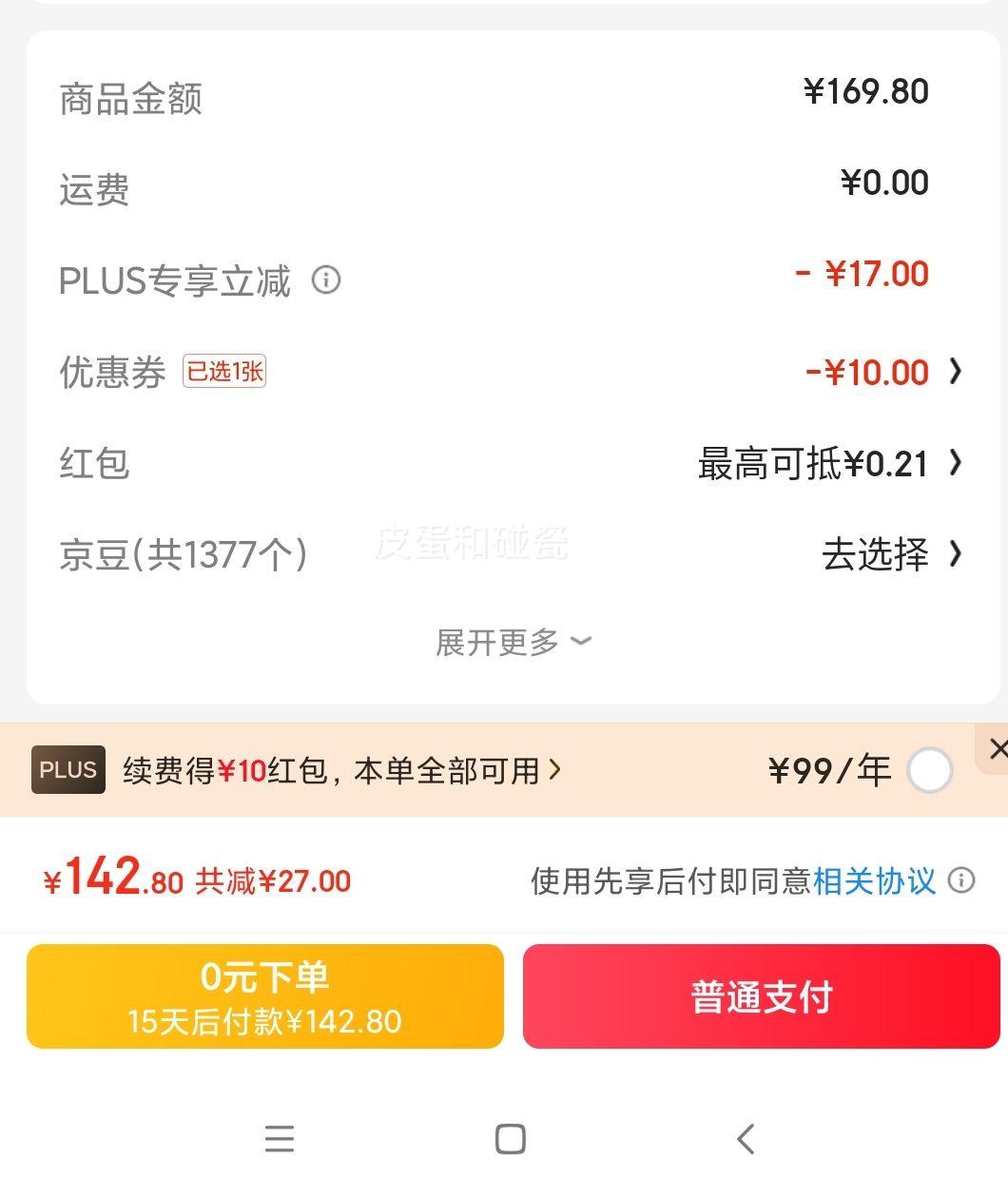This screenshot has height=1178, width=1008.
Task: Go to the system home screen
Action: 510,1138
